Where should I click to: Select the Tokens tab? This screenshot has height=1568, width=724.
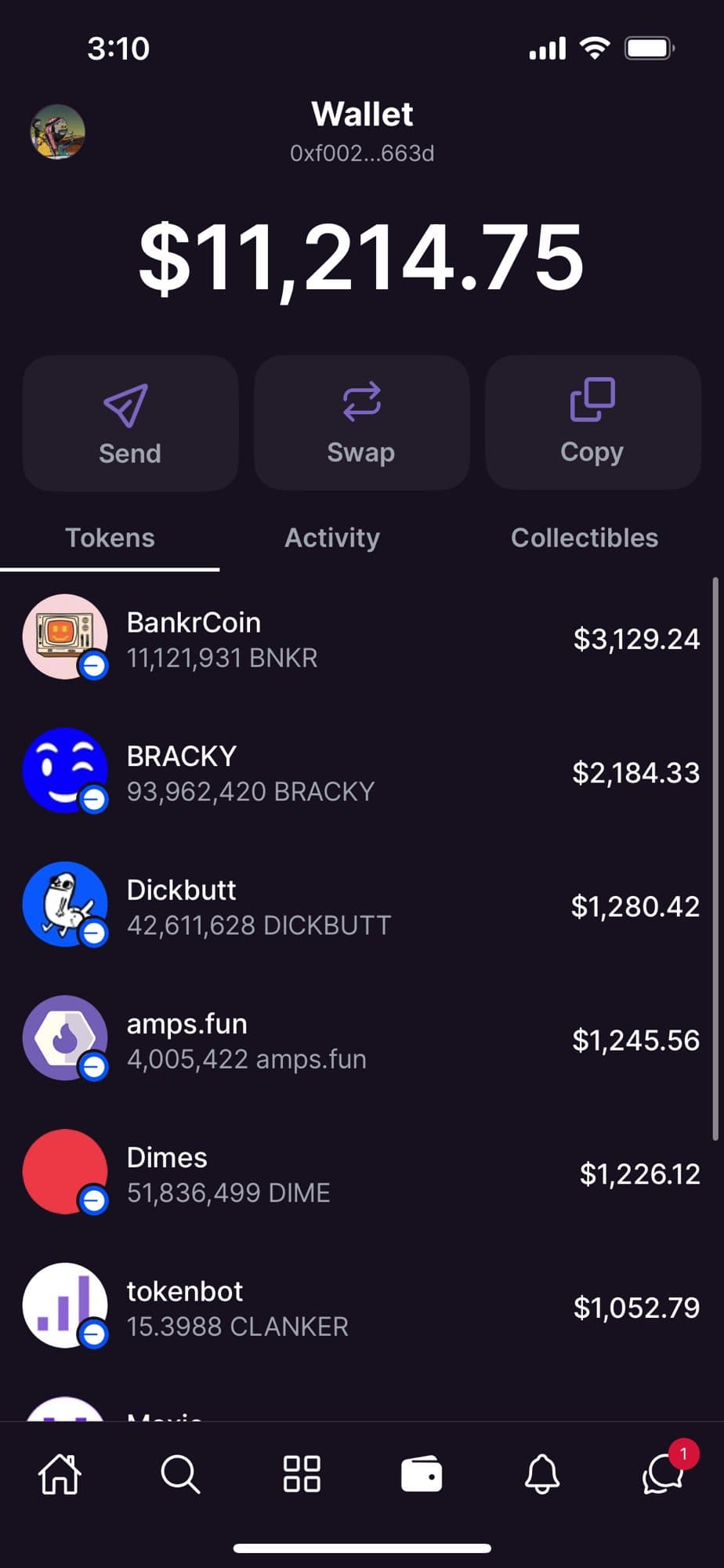click(110, 538)
